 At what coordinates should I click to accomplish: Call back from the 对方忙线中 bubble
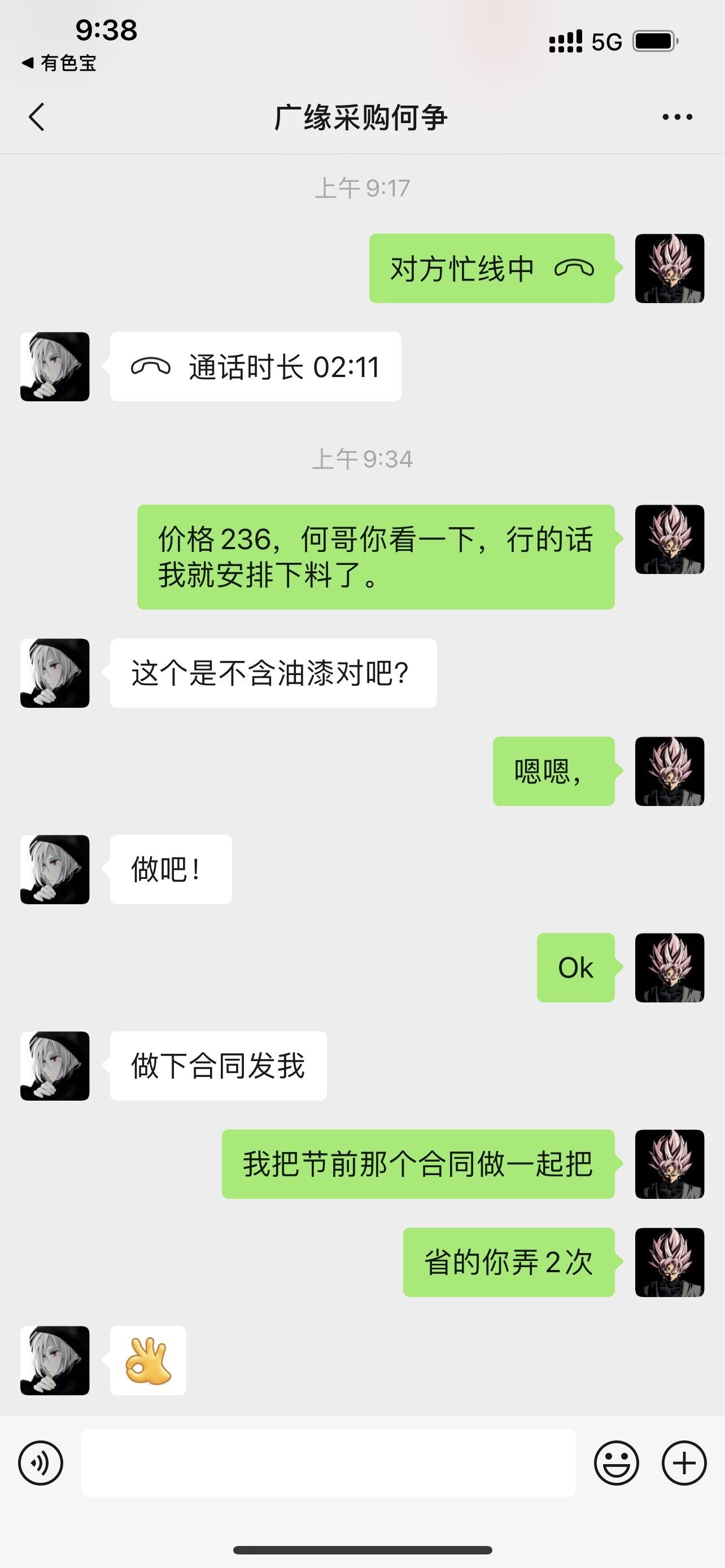[x=491, y=269]
